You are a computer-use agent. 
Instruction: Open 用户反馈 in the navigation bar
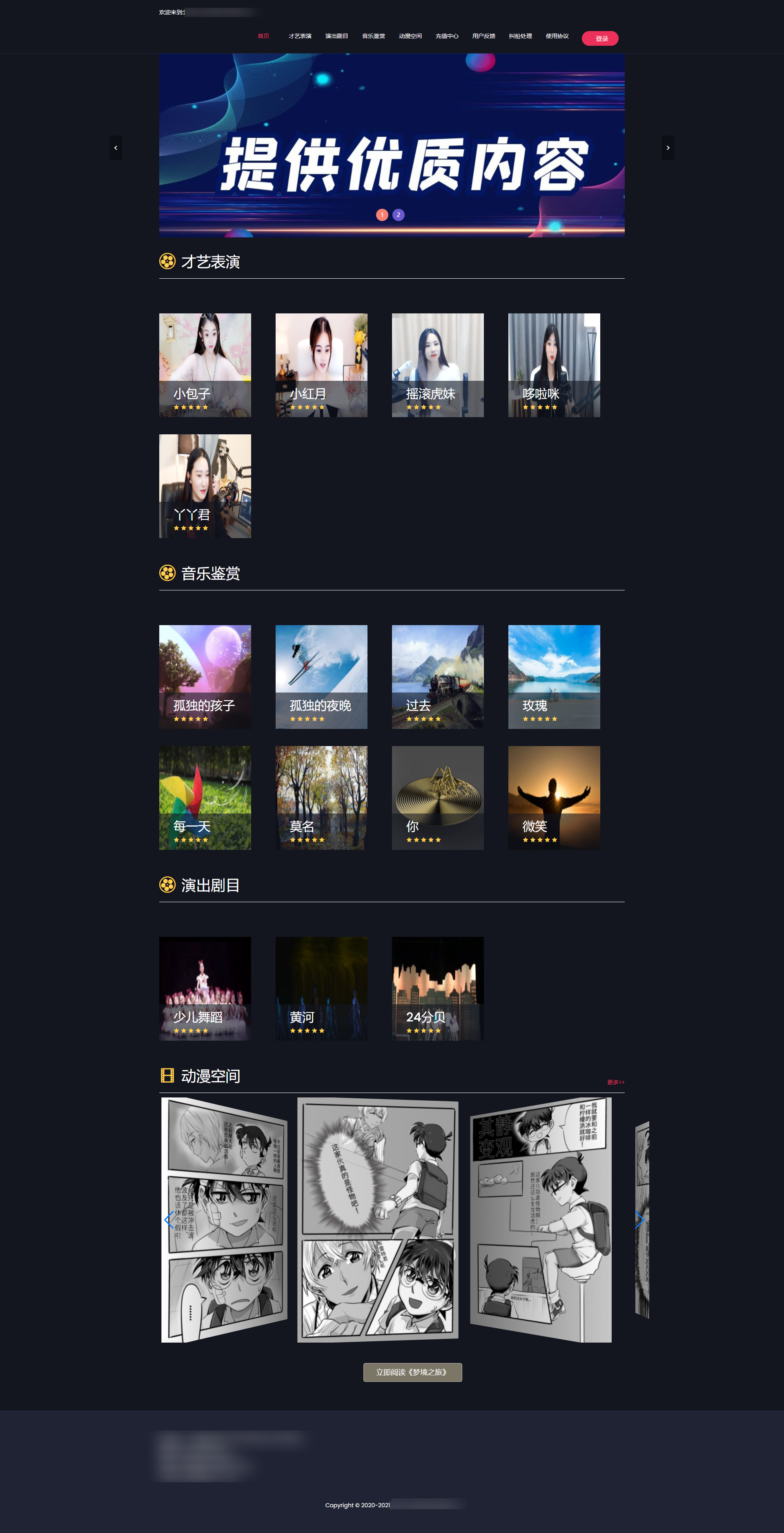483,36
